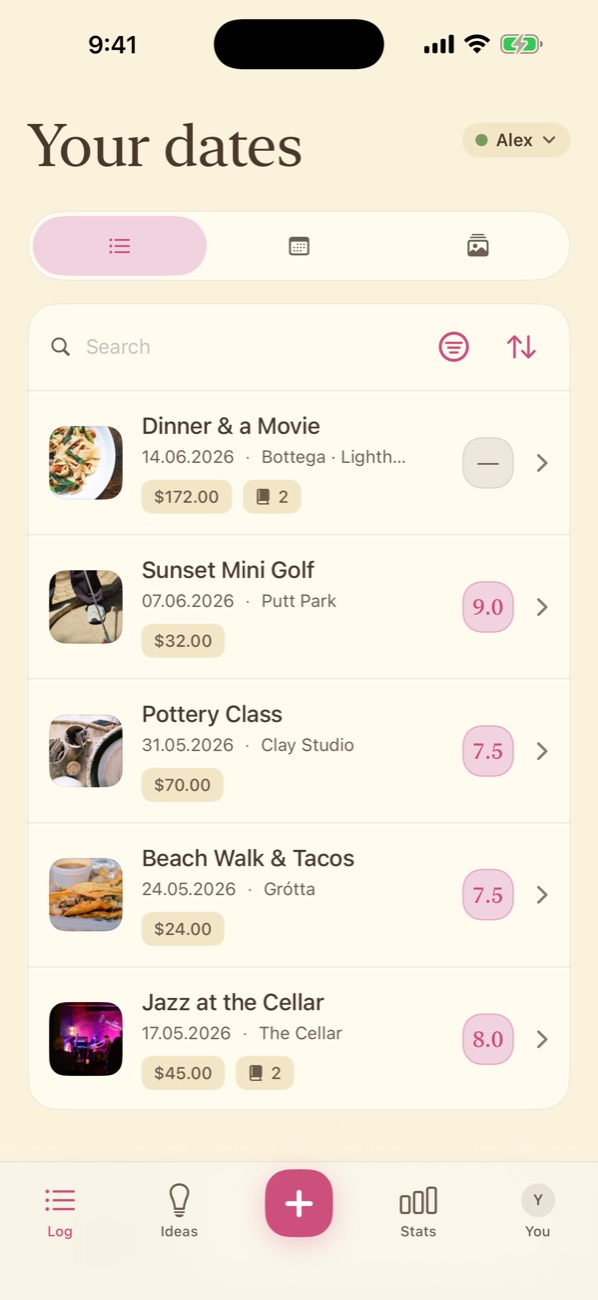Open the Alex profile dropdown
598x1300 pixels.
(x=516, y=140)
